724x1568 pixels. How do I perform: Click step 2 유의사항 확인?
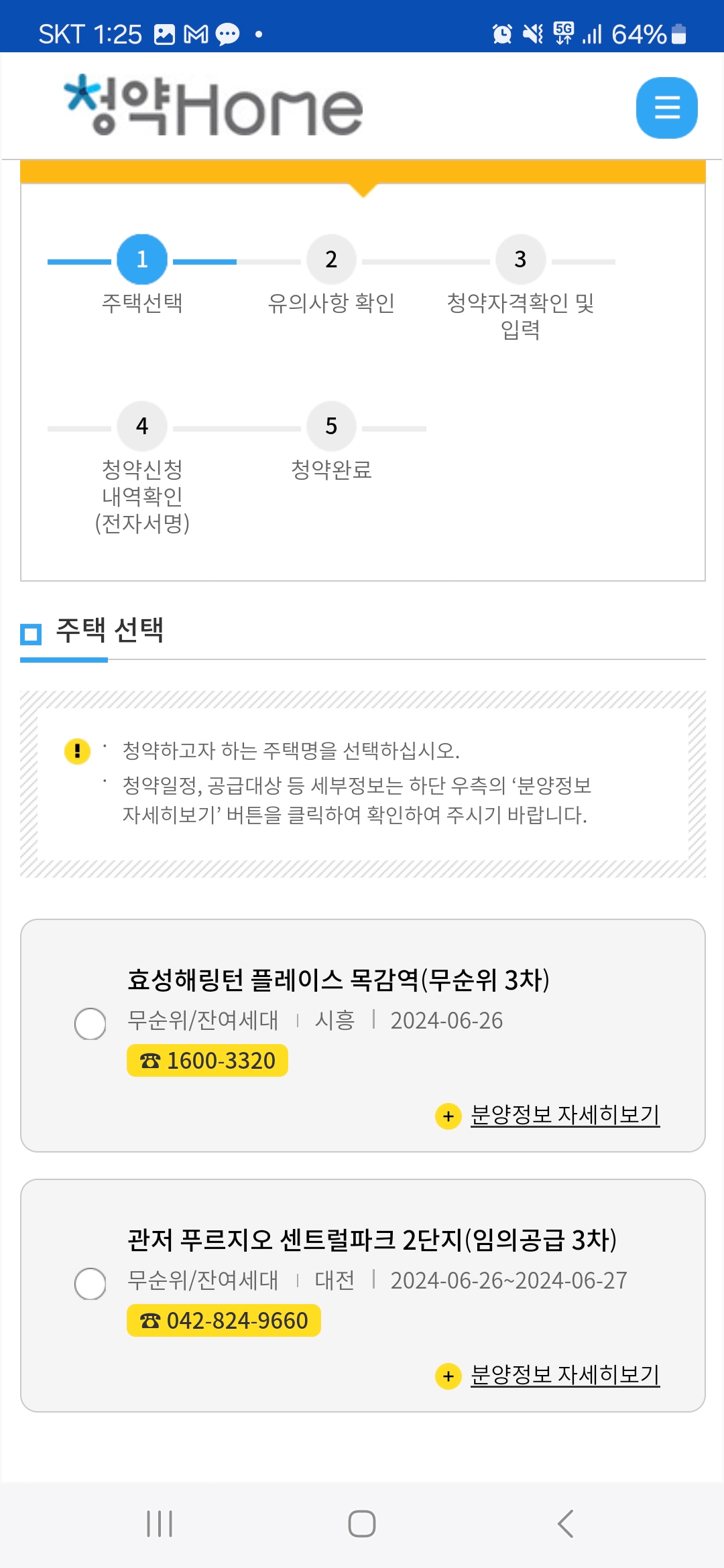[x=330, y=261]
